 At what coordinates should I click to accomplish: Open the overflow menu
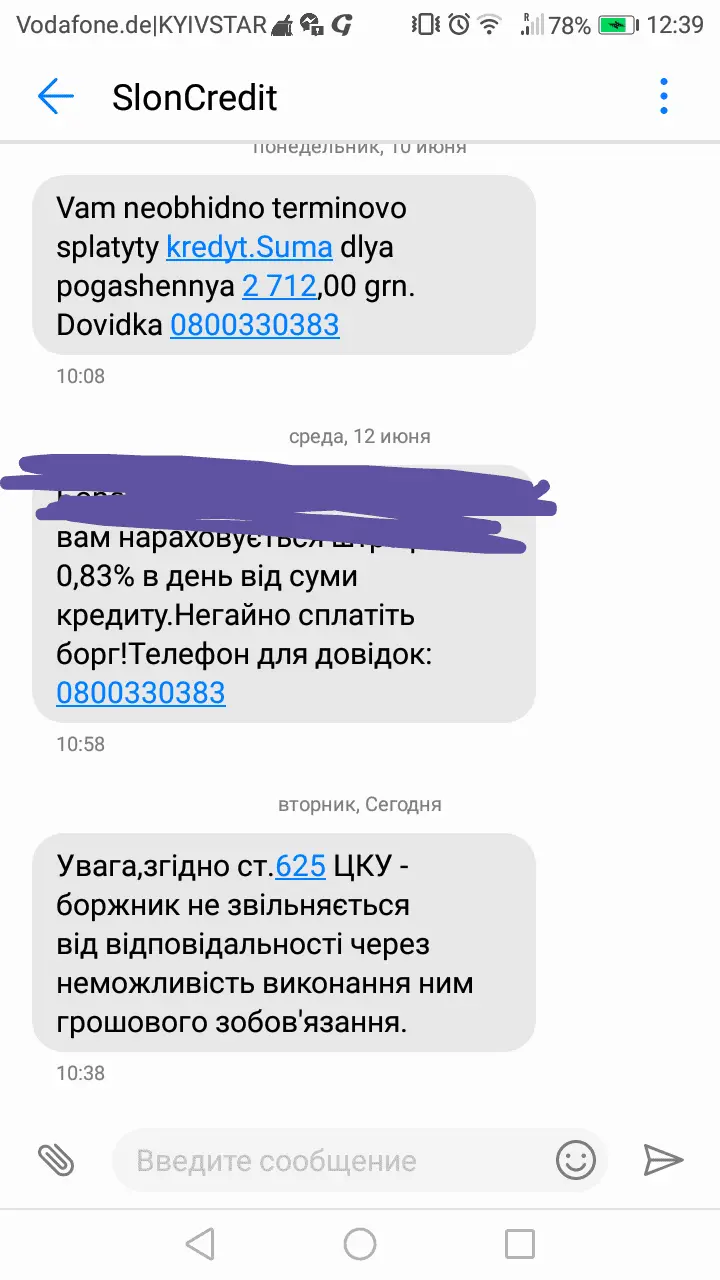663,97
